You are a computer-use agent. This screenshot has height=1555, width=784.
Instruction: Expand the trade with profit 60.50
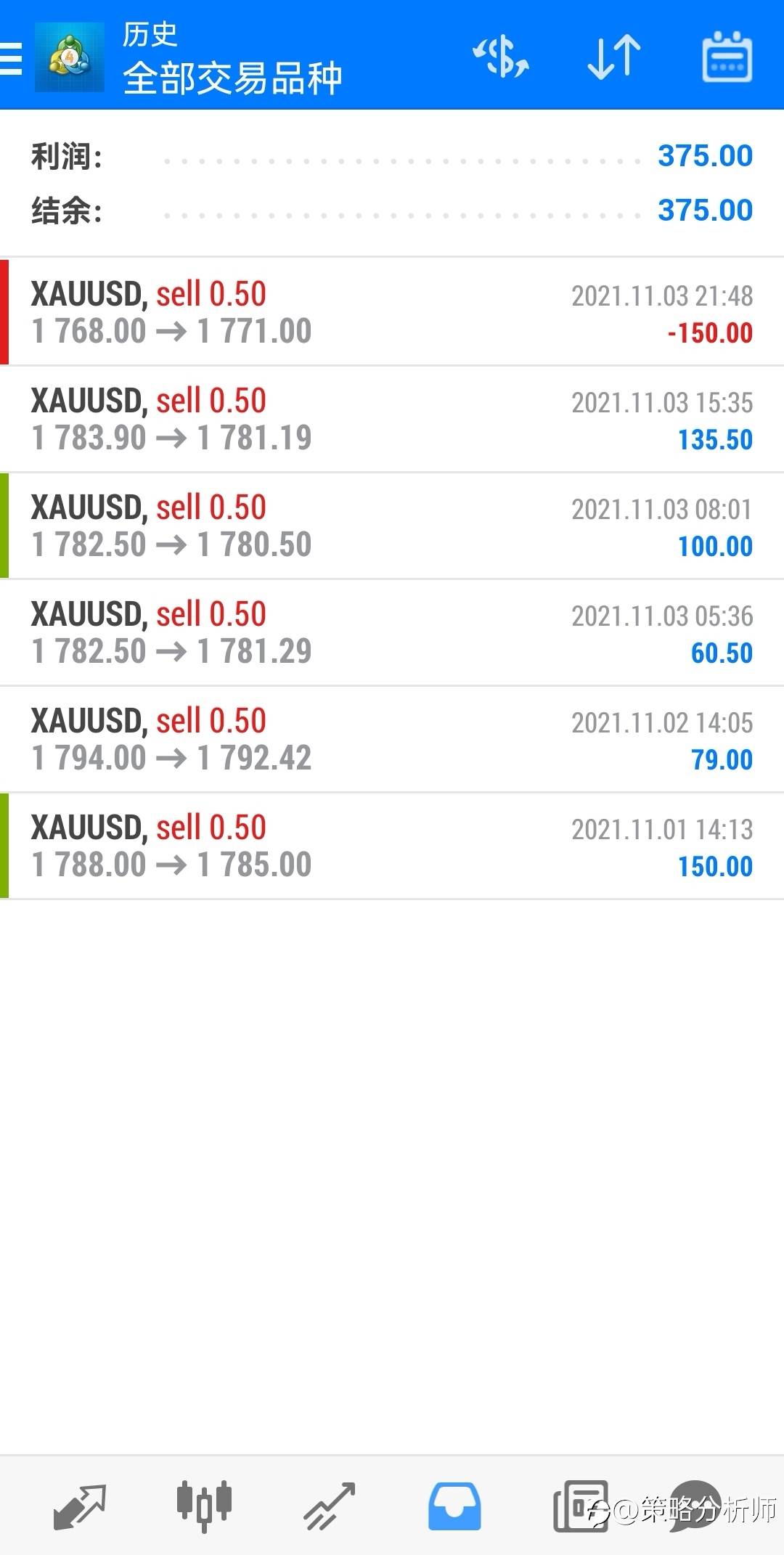tap(392, 632)
